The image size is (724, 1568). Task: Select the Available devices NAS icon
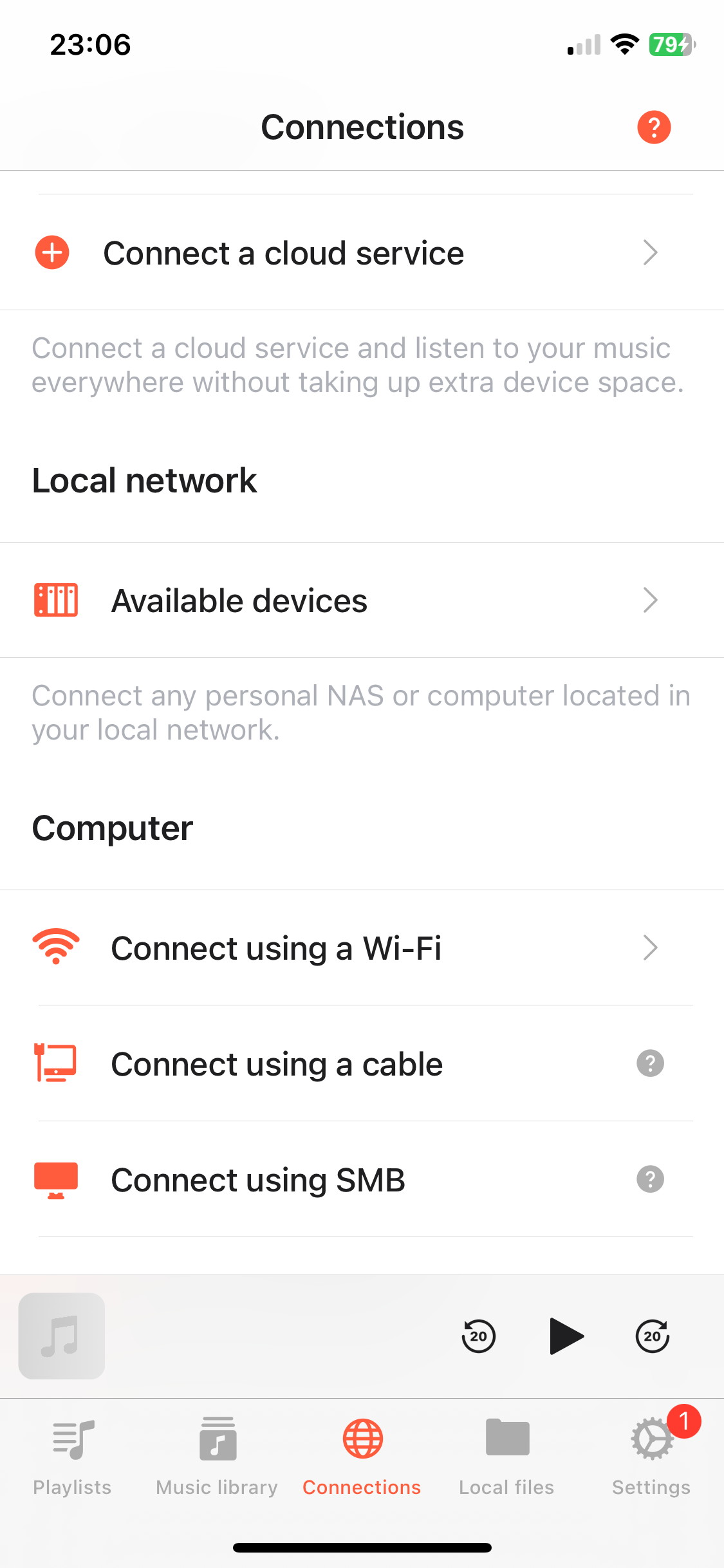tap(55, 600)
